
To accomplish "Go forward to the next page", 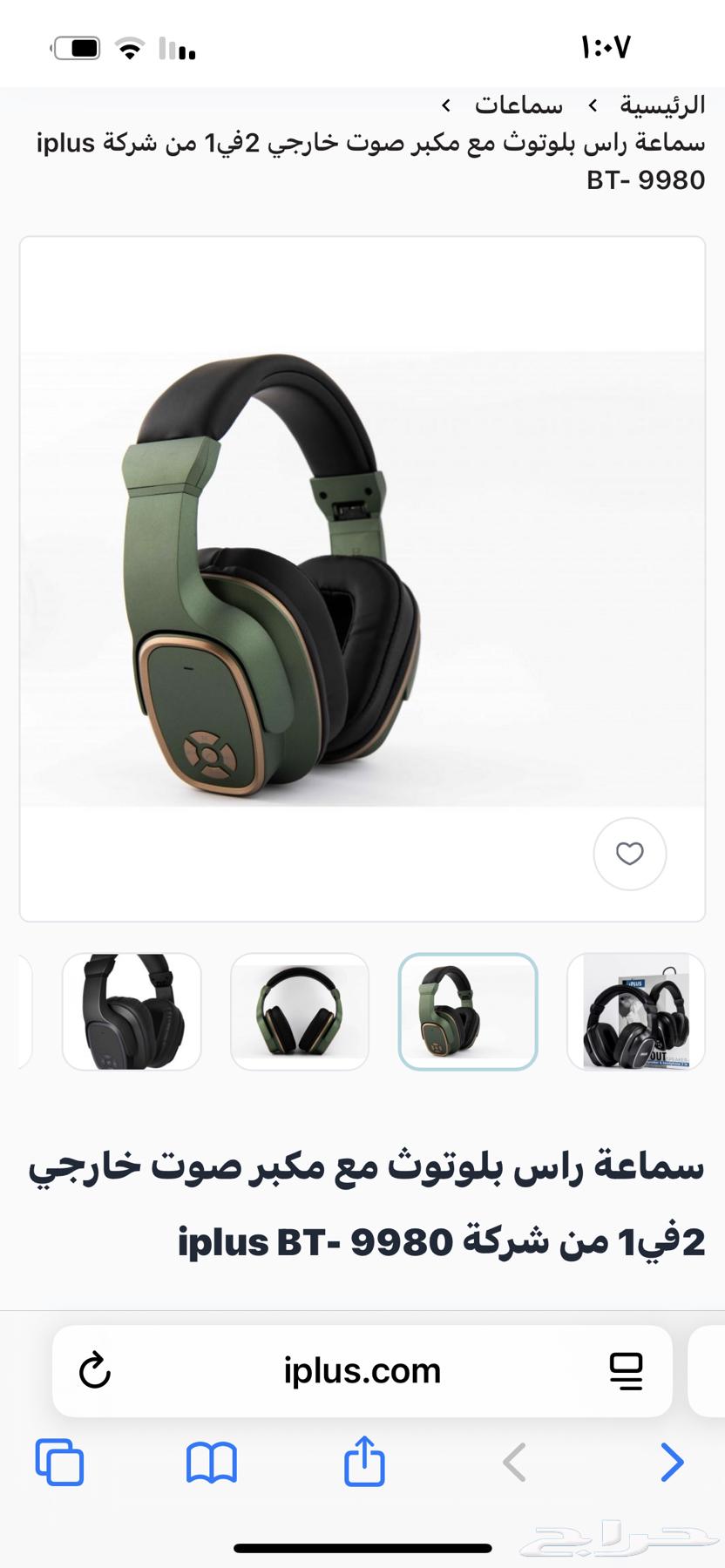I will tap(671, 1462).
